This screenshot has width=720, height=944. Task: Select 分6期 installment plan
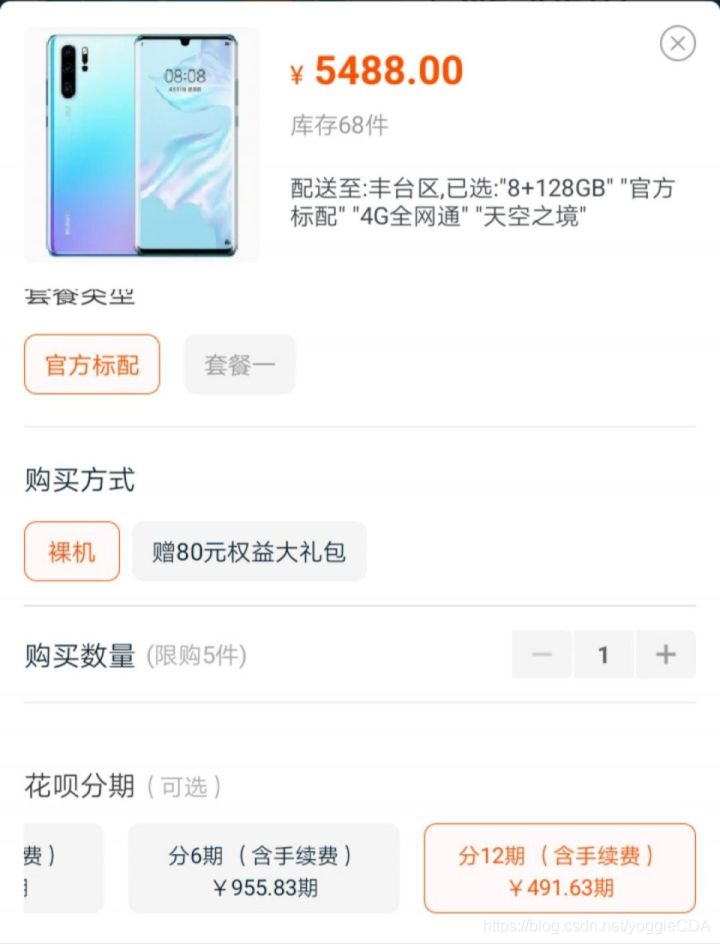coord(263,869)
